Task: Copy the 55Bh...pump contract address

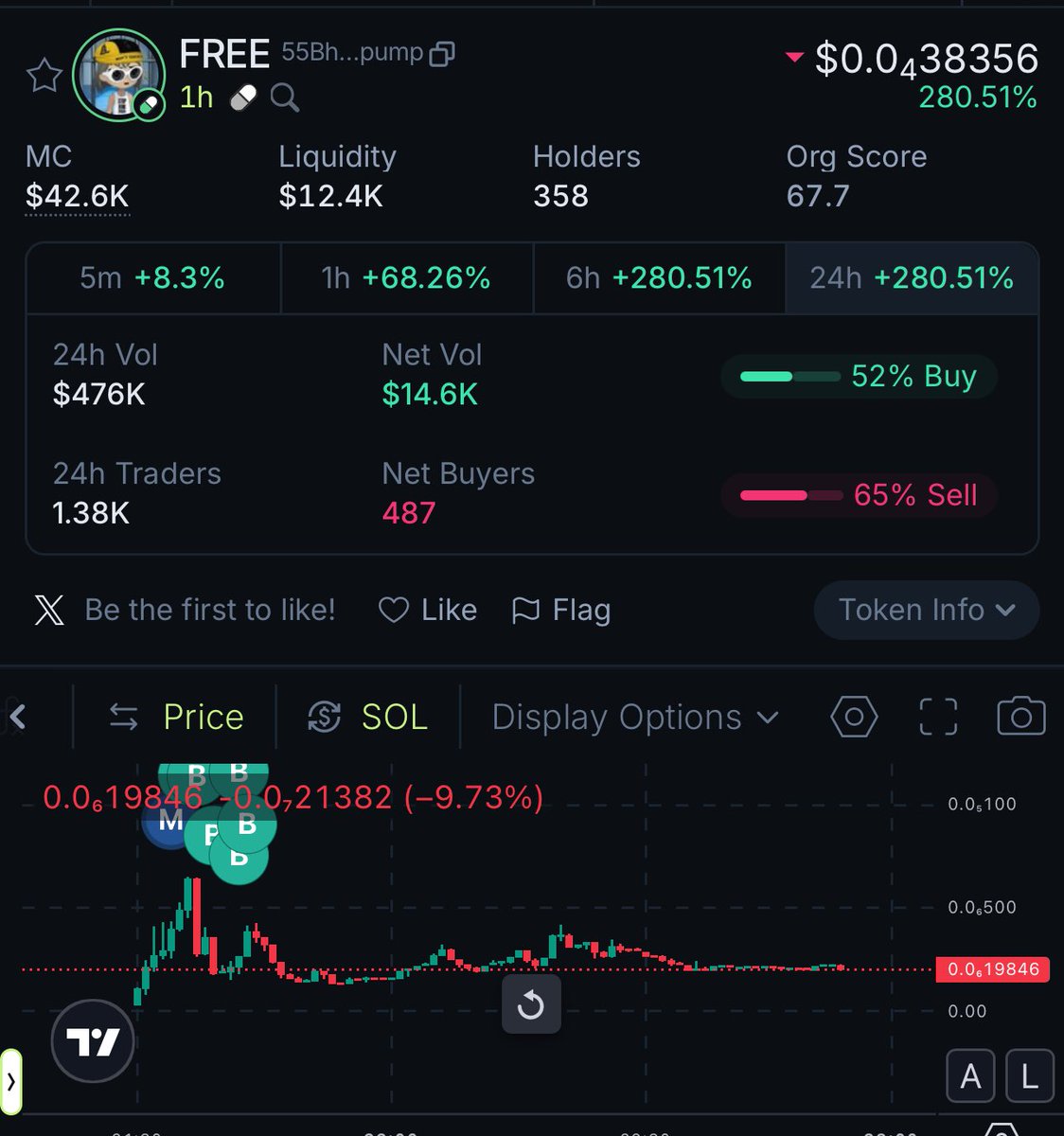Action: (442, 54)
